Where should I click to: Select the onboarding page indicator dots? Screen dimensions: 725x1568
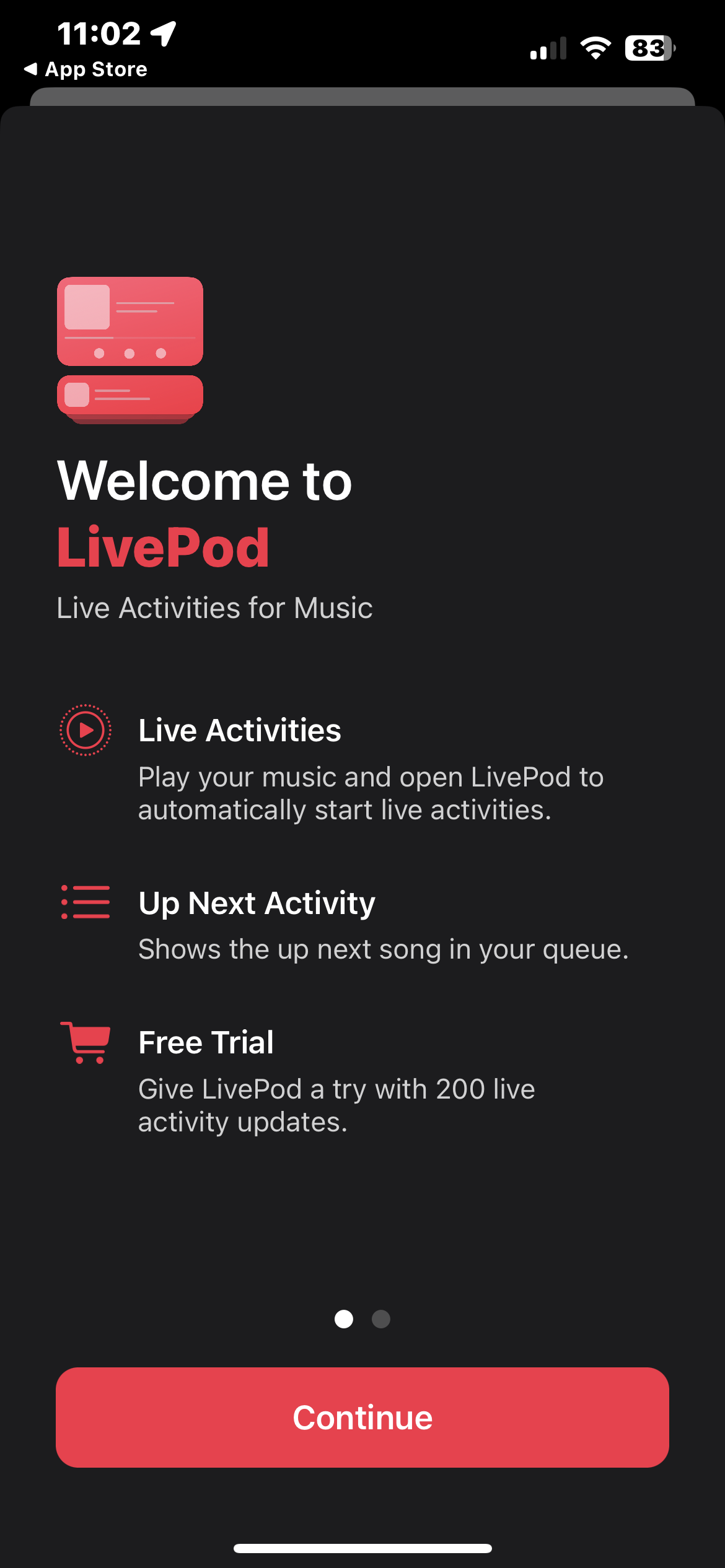point(362,1319)
